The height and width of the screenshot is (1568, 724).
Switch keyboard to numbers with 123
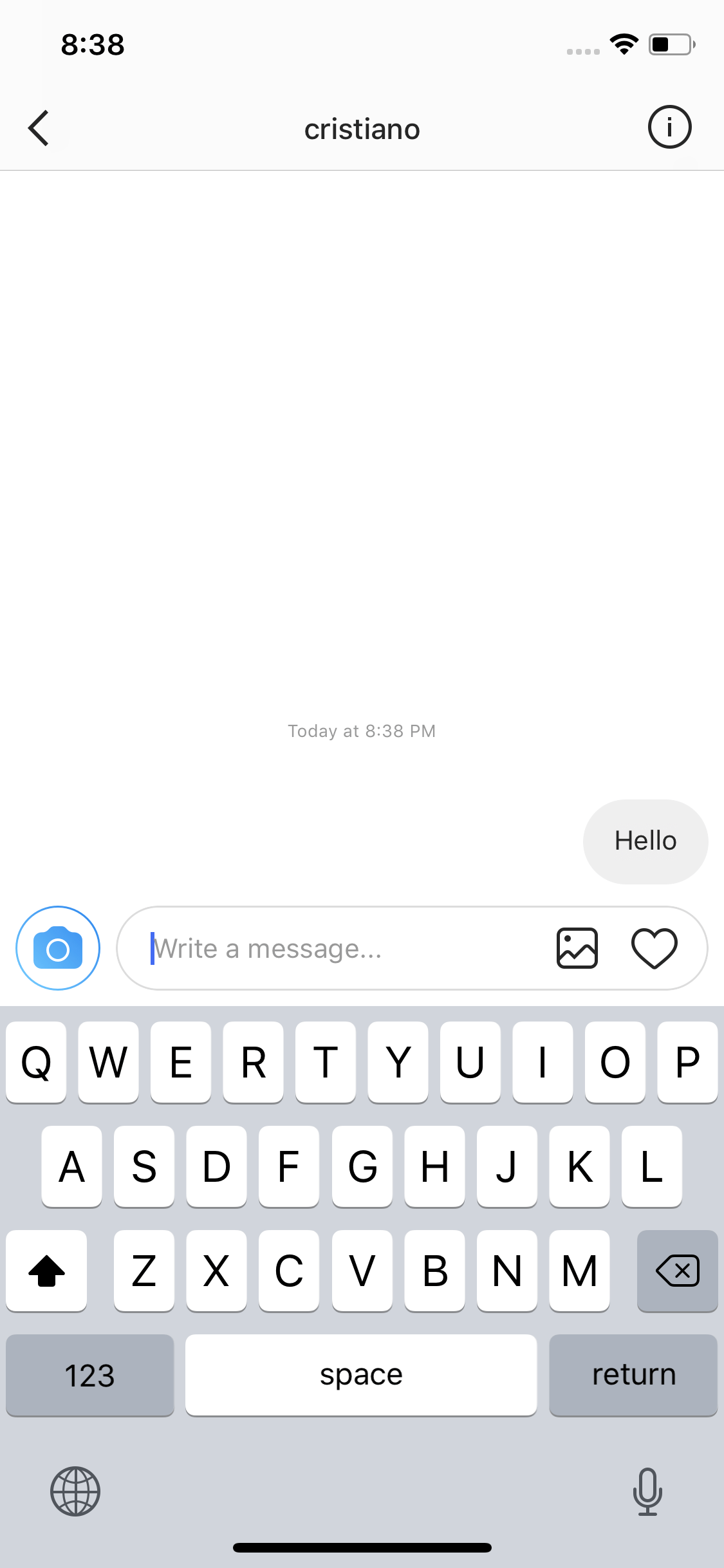tap(90, 1375)
